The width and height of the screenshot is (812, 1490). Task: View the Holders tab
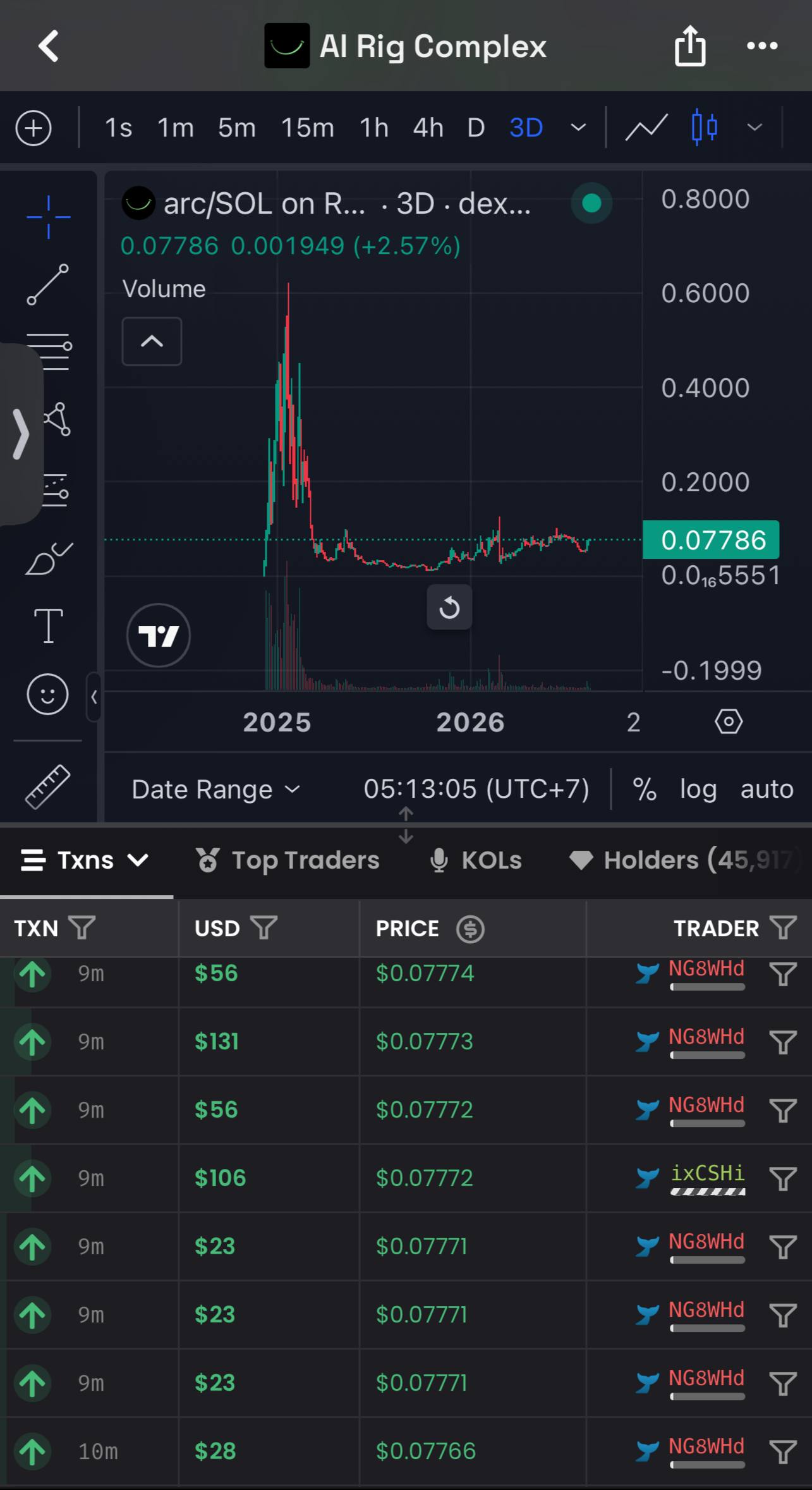[x=686, y=860]
